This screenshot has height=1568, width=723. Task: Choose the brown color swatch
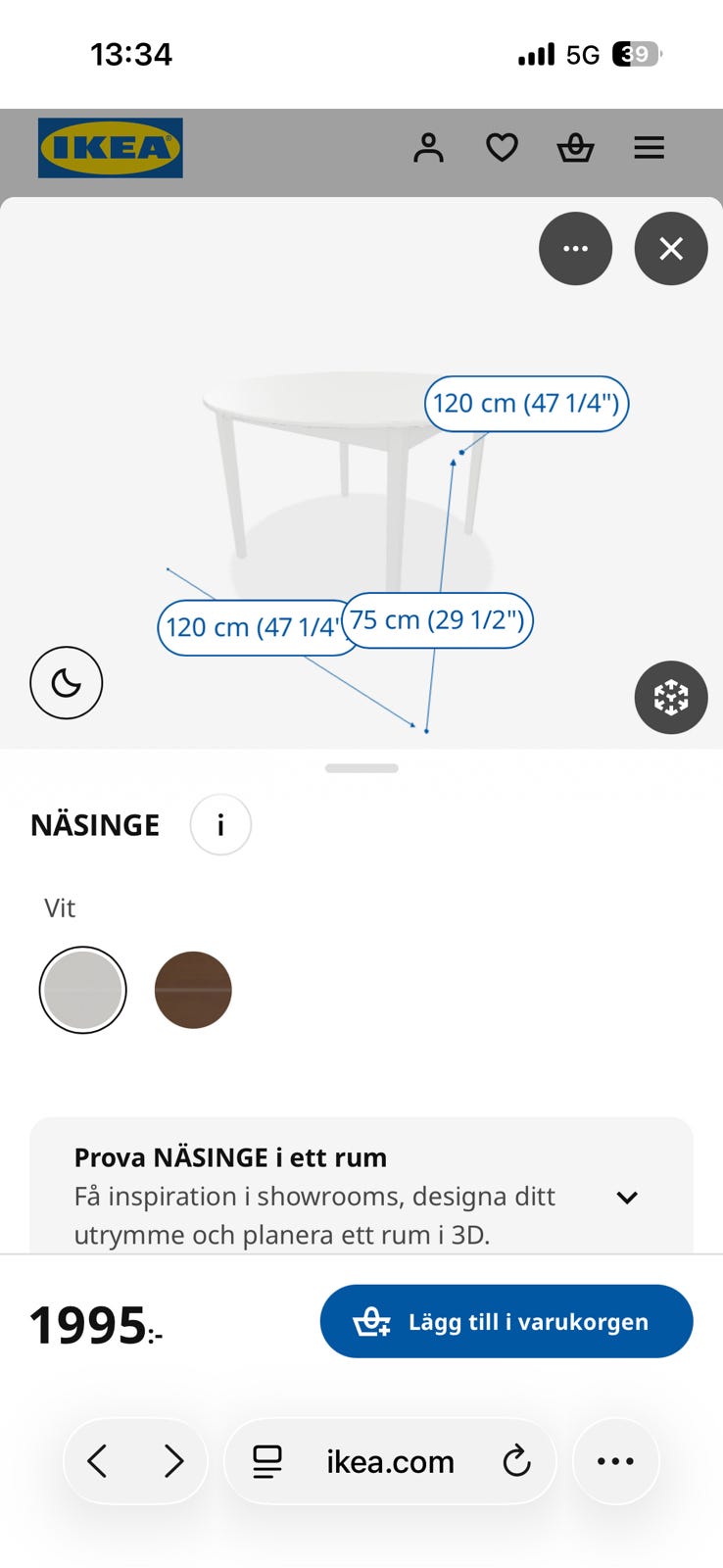(193, 990)
